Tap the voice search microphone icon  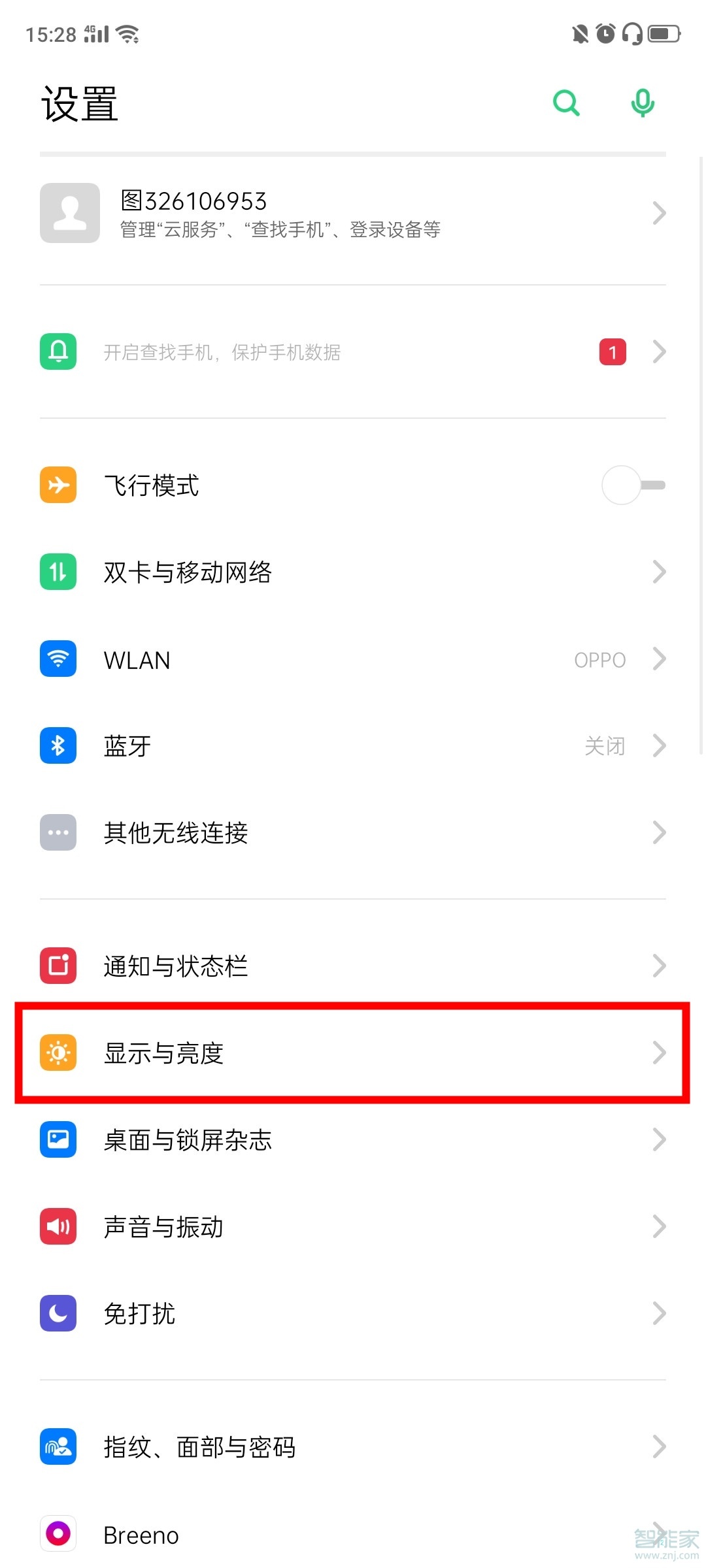tap(643, 103)
